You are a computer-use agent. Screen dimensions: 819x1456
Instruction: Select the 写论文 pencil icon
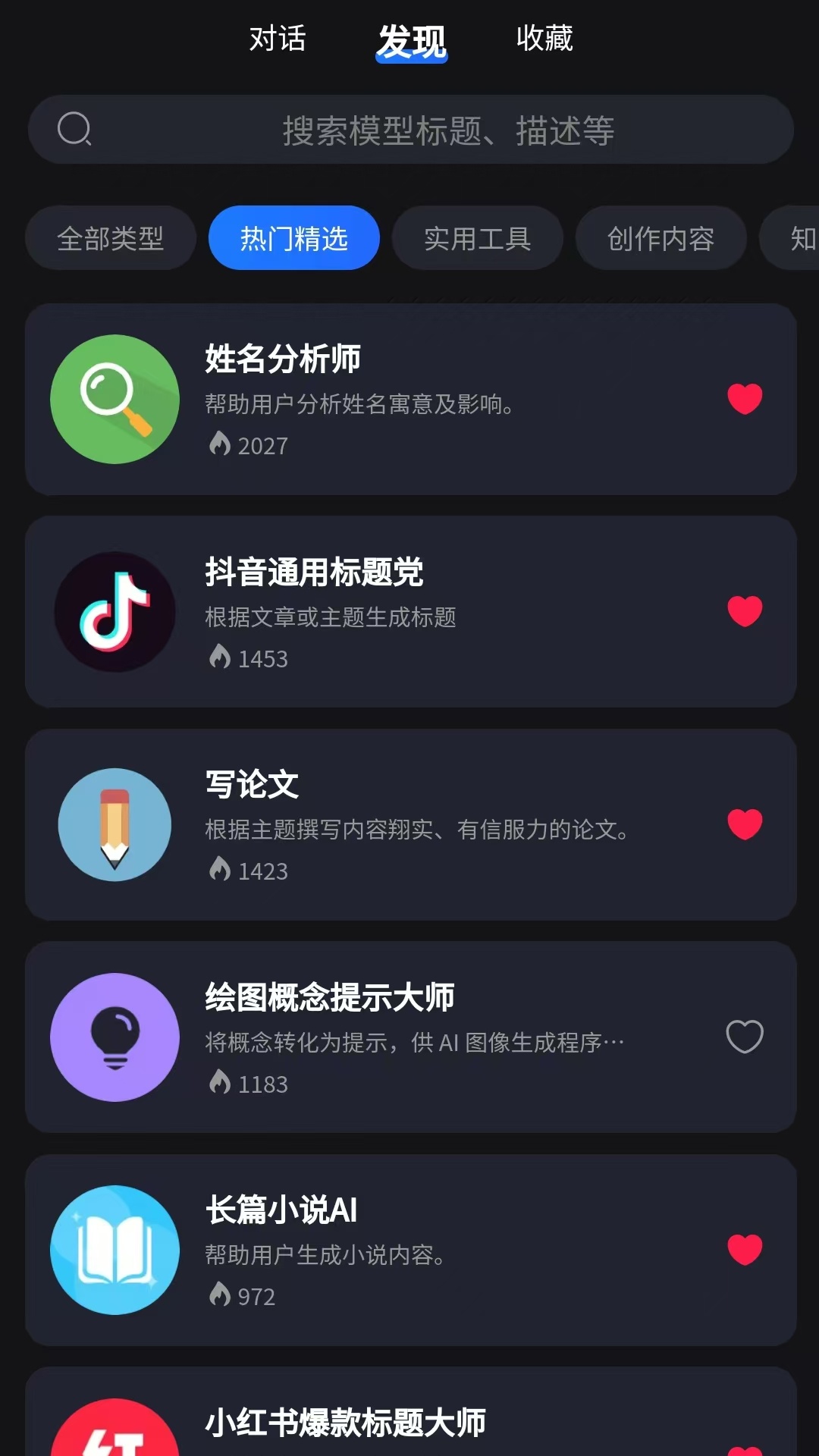point(114,825)
